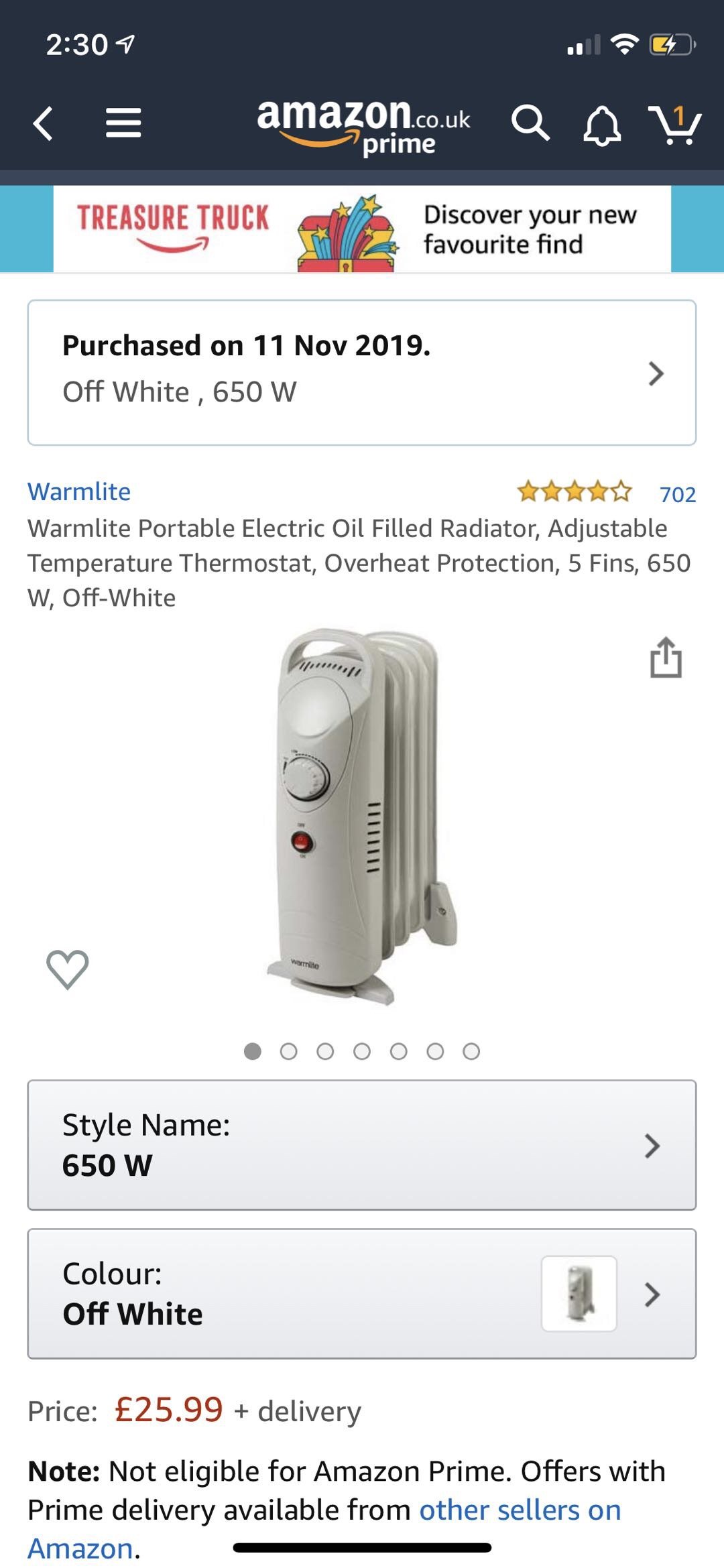See the 702 customer reviews
The image size is (724, 1568).
coord(677,494)
